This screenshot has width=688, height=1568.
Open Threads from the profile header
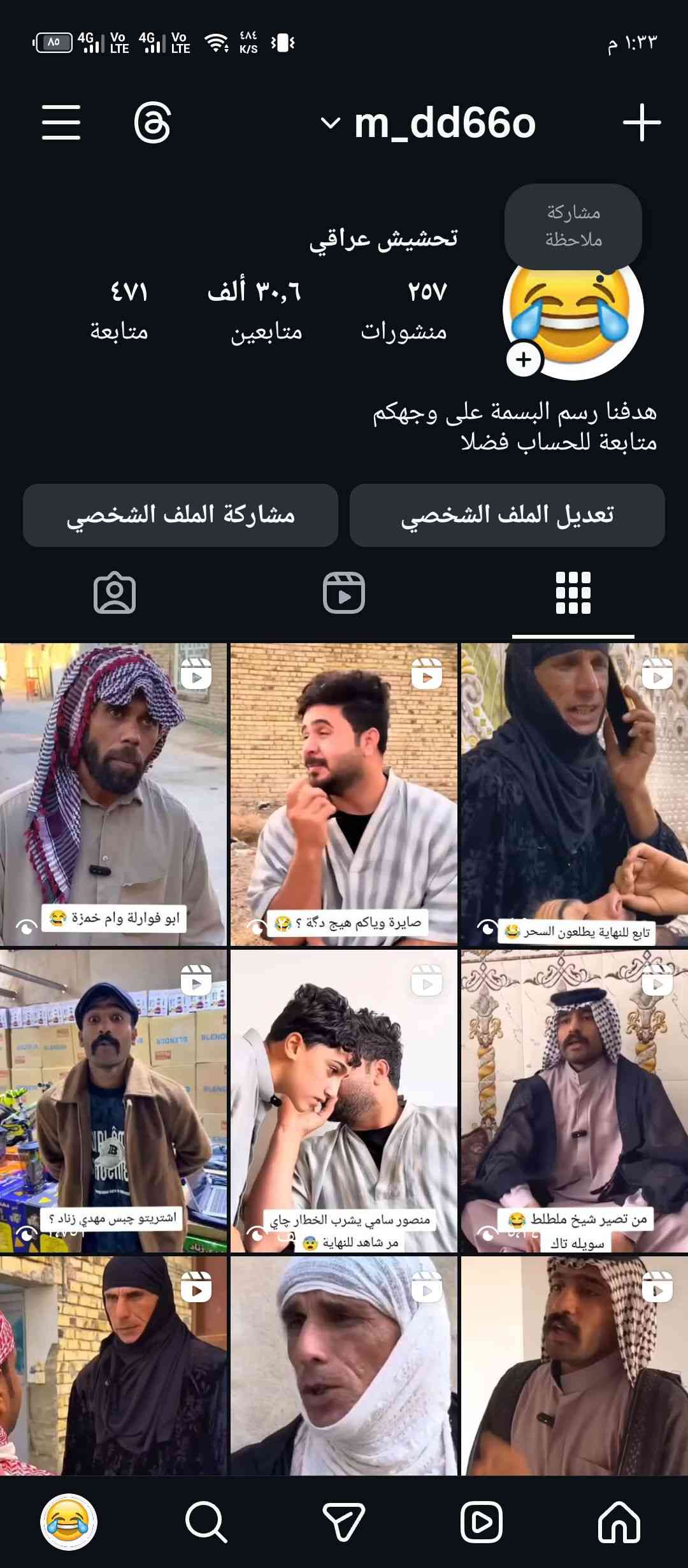click(x=152, y=122)
